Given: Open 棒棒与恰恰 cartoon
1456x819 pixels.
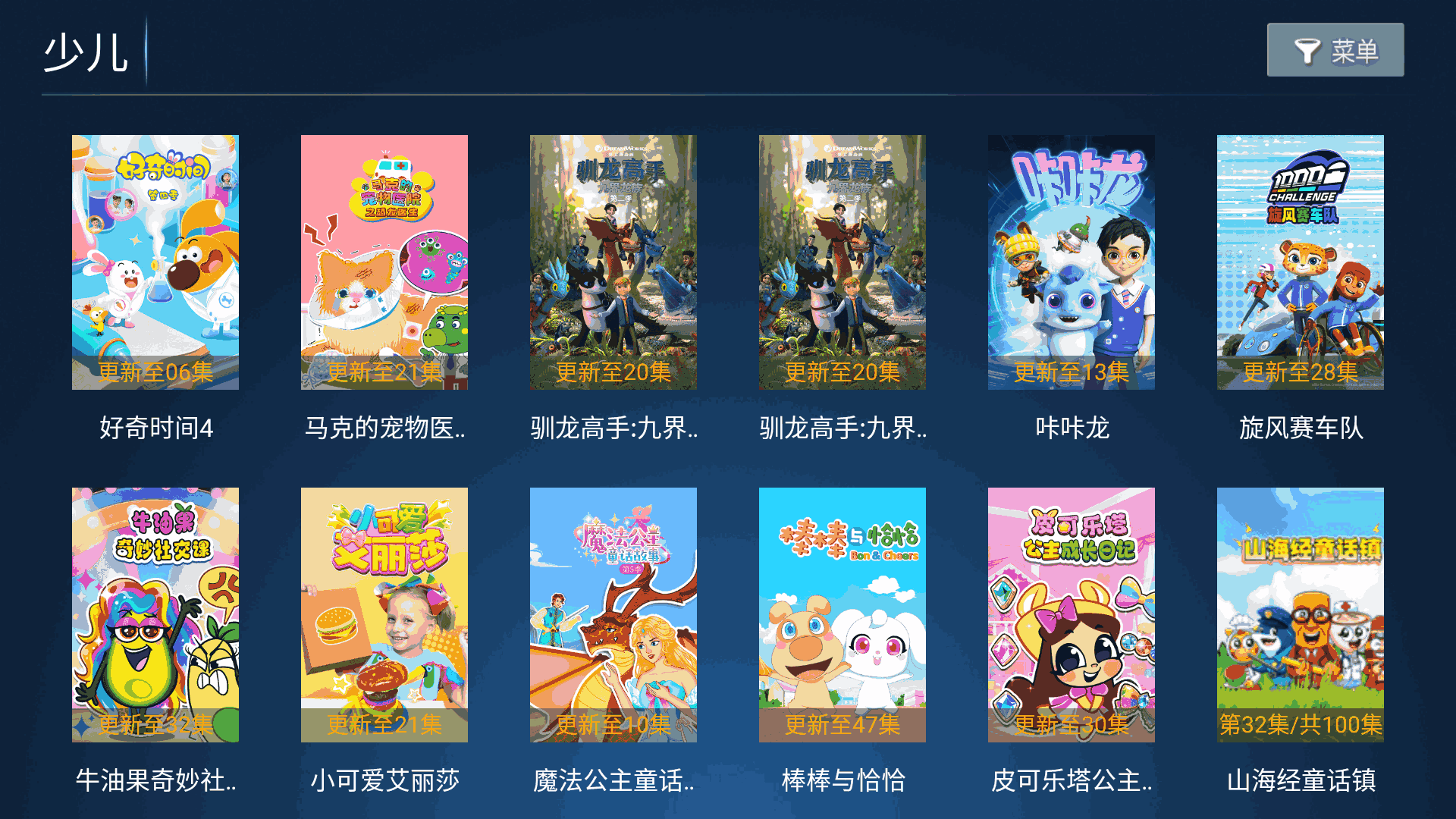Looking at the screenshot, I should [843, 614].
